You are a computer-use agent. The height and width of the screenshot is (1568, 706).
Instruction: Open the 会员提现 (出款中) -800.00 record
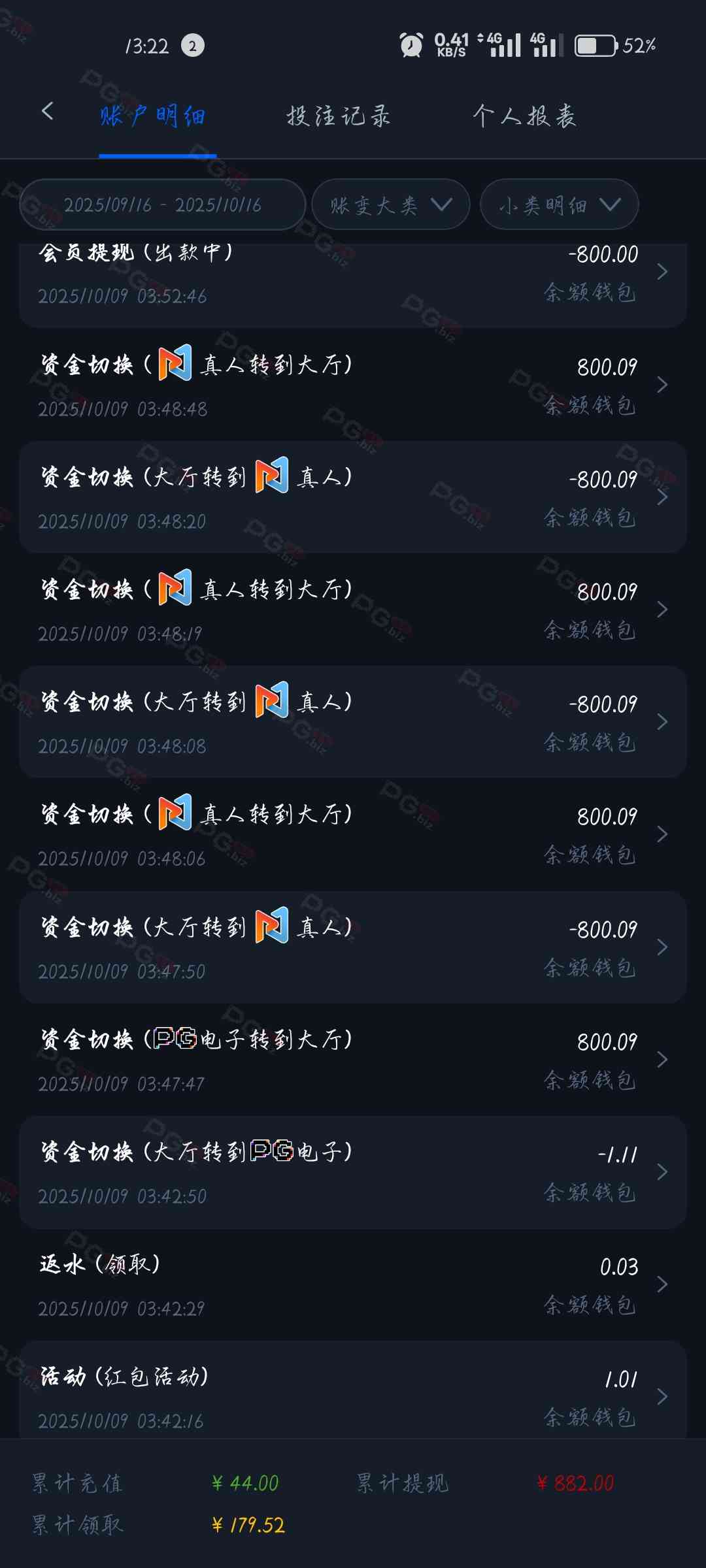coord(353,274)
